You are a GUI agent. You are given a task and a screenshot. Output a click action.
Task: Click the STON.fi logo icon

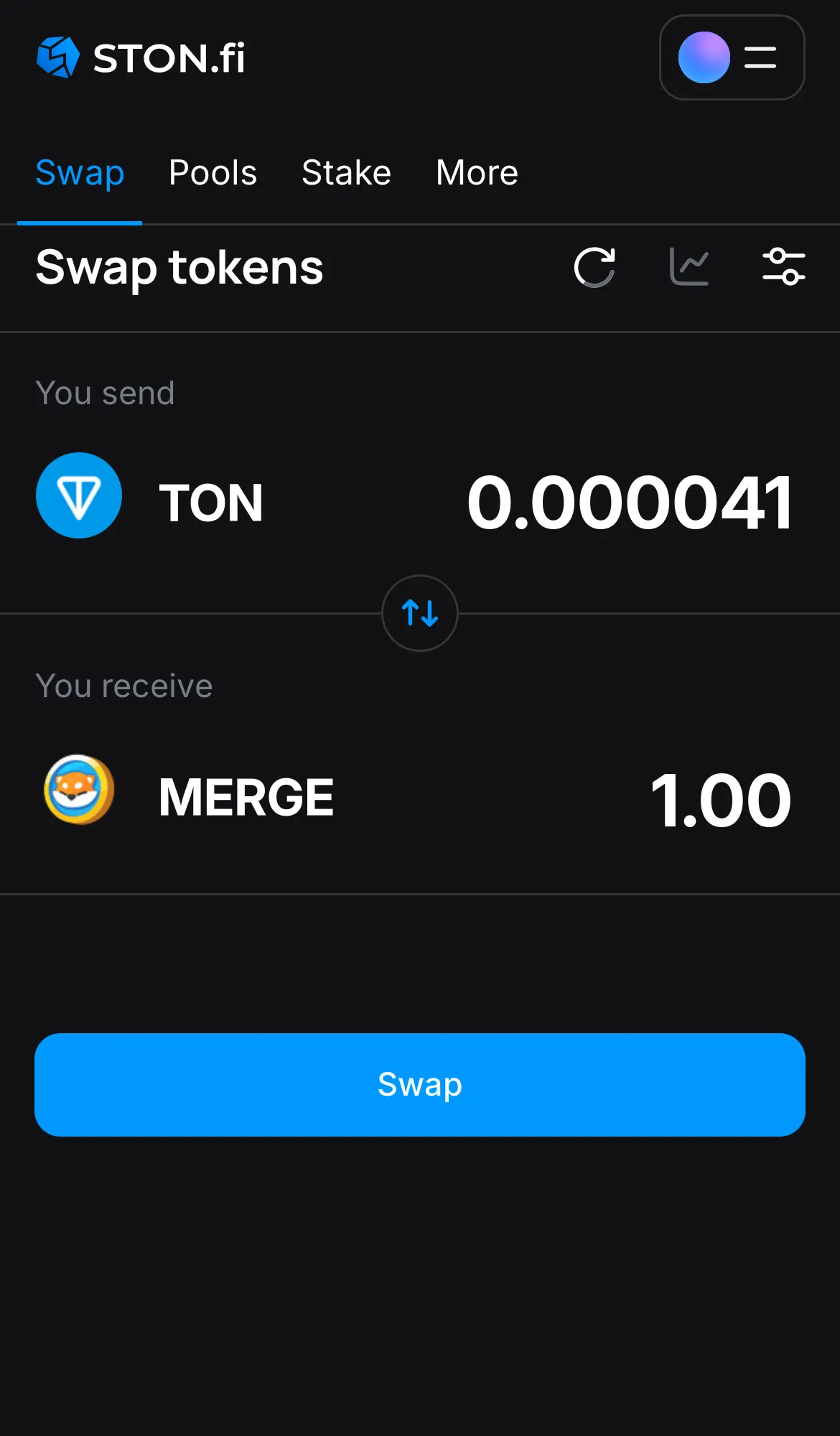pos(57,57)
